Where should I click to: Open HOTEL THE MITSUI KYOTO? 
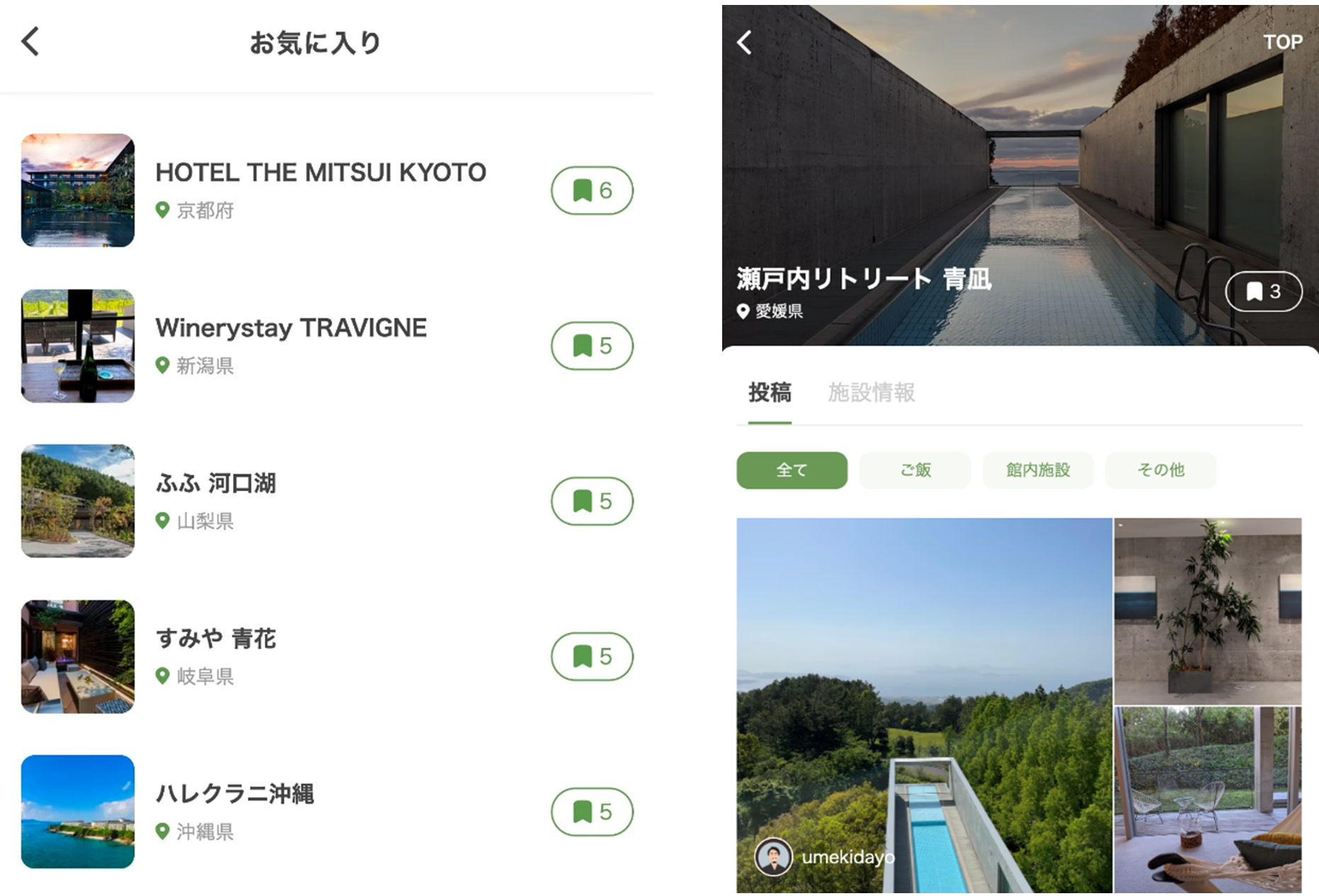point(320,173)
